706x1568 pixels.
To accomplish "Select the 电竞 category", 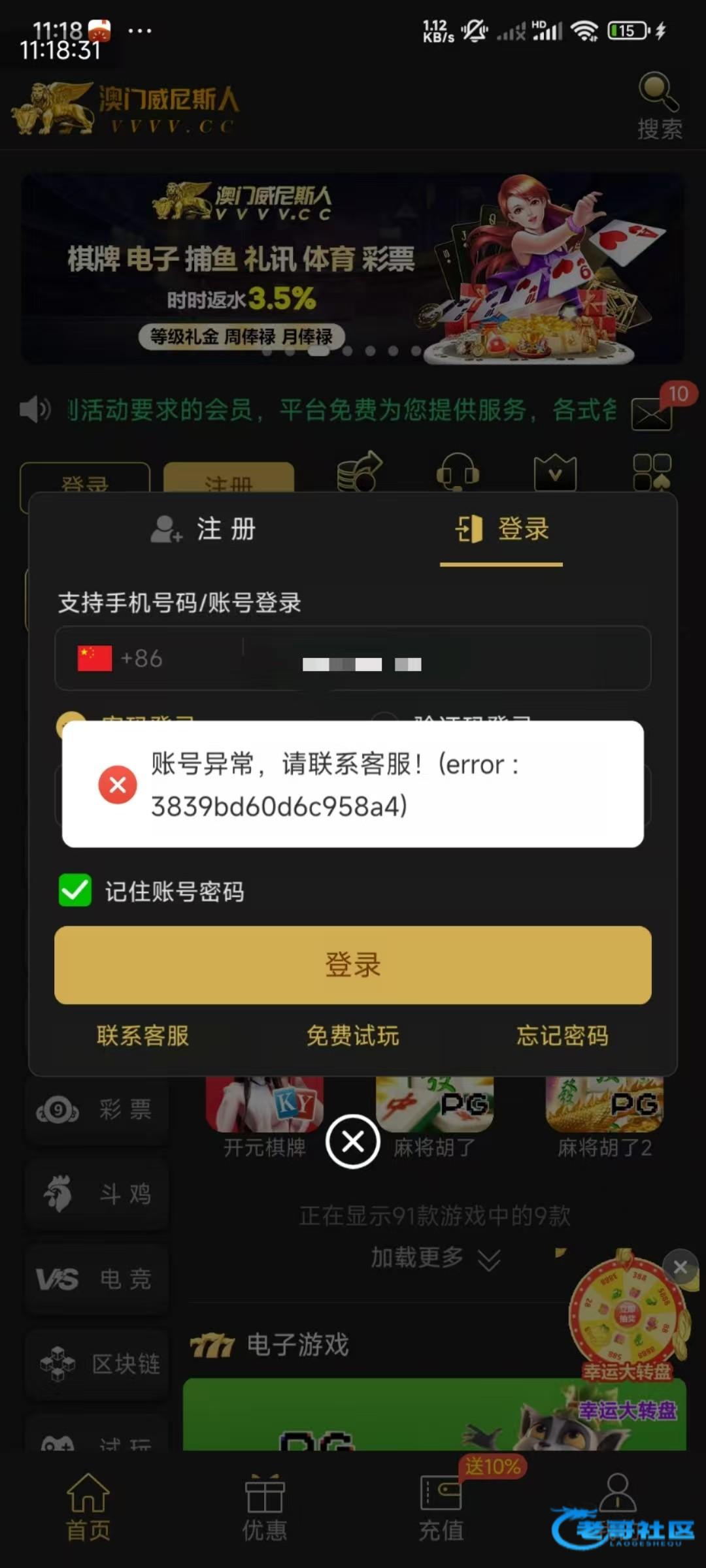I will (97, 1279).
